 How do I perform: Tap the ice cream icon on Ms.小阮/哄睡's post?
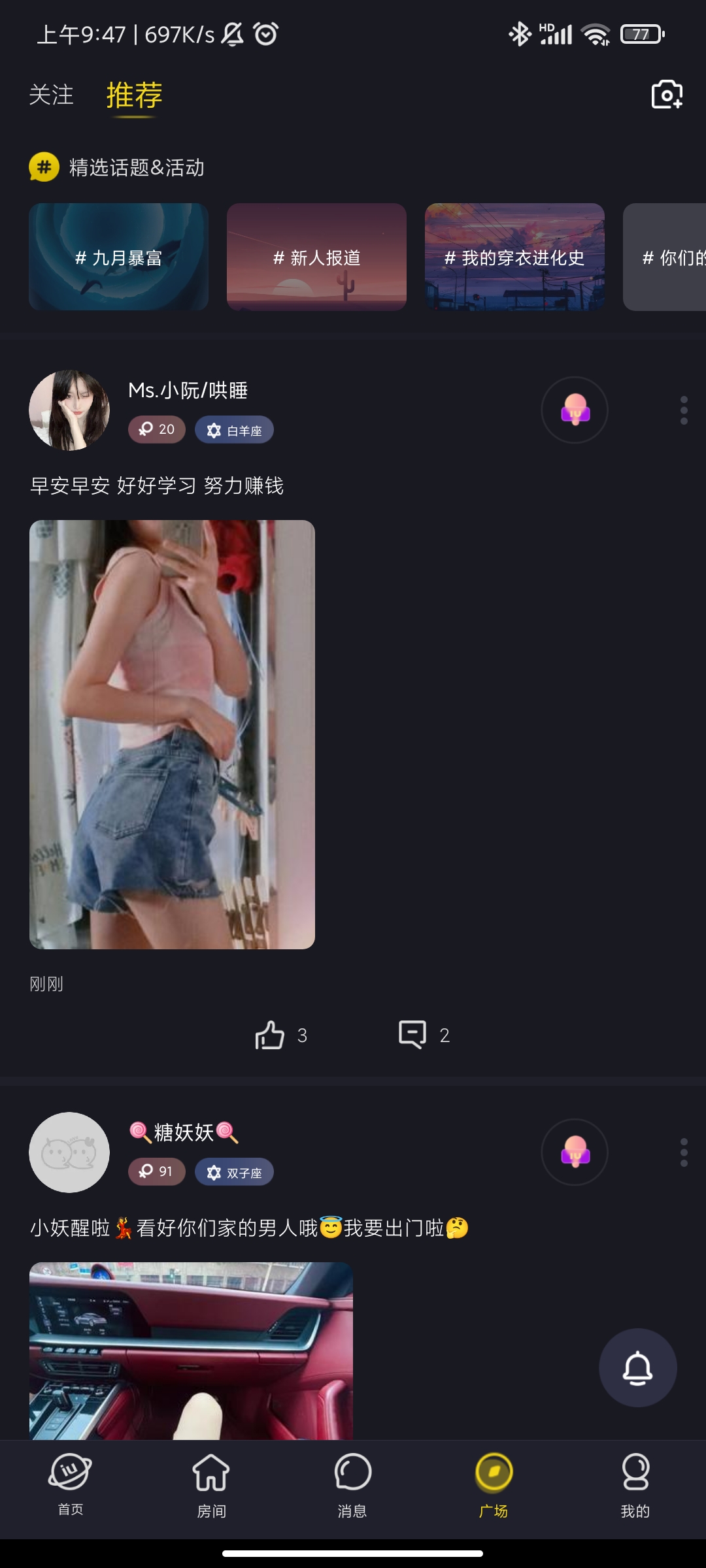click(x=575, y=410)
